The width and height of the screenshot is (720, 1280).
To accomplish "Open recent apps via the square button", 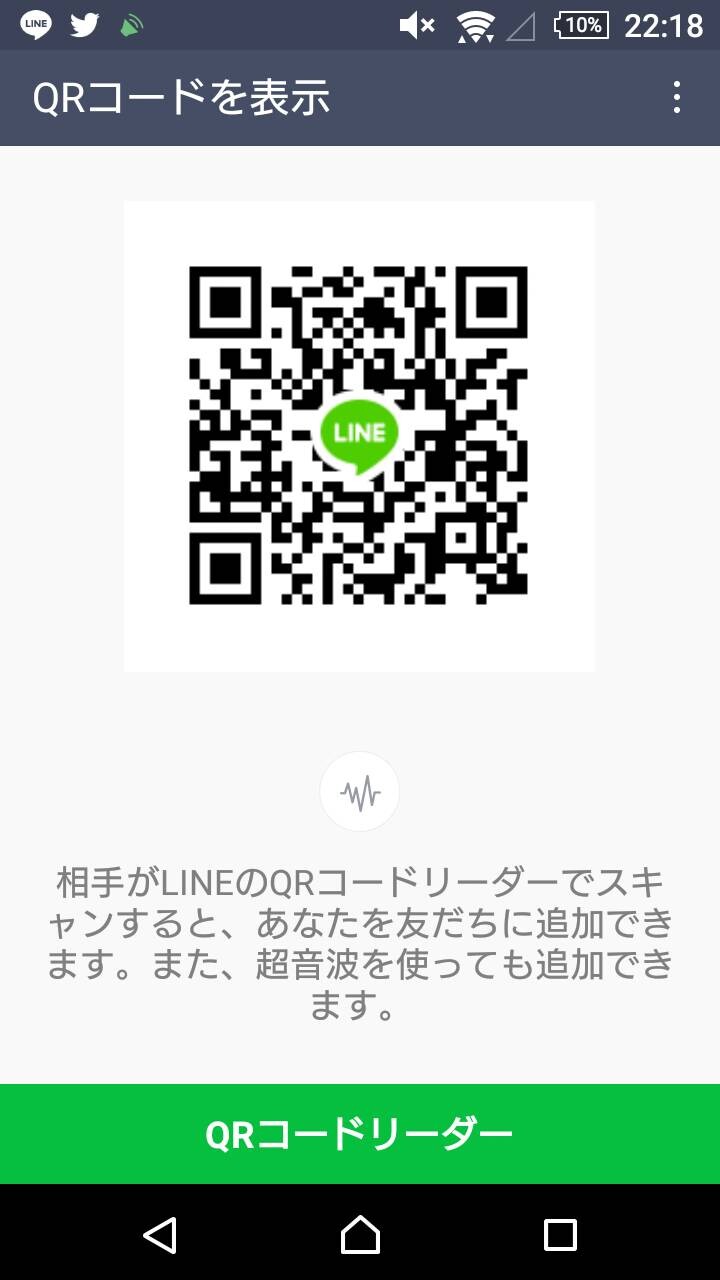I will [x=560, y=1234].
